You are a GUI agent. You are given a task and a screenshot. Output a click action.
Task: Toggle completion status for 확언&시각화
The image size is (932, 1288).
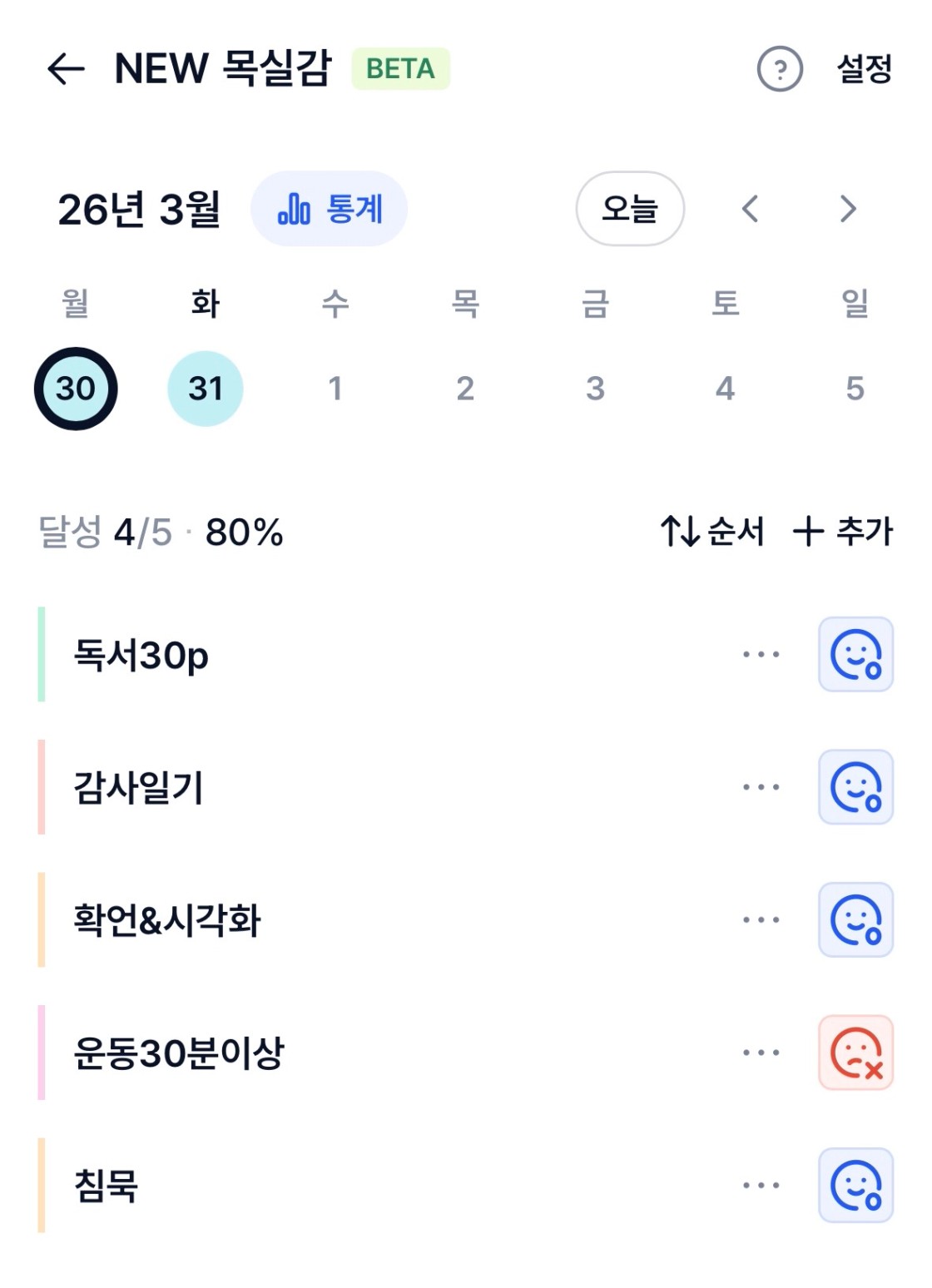[x=855, y=920]
